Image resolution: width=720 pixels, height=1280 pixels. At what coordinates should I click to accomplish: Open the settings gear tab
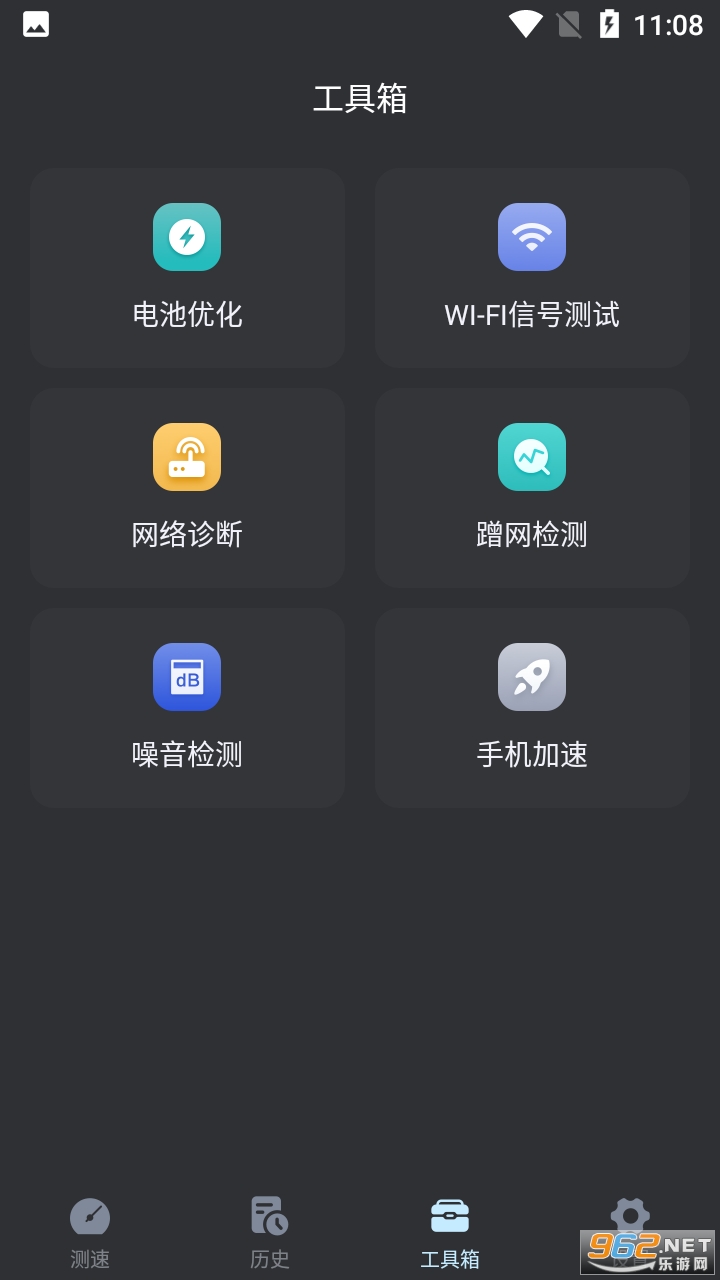[630, 1220]
